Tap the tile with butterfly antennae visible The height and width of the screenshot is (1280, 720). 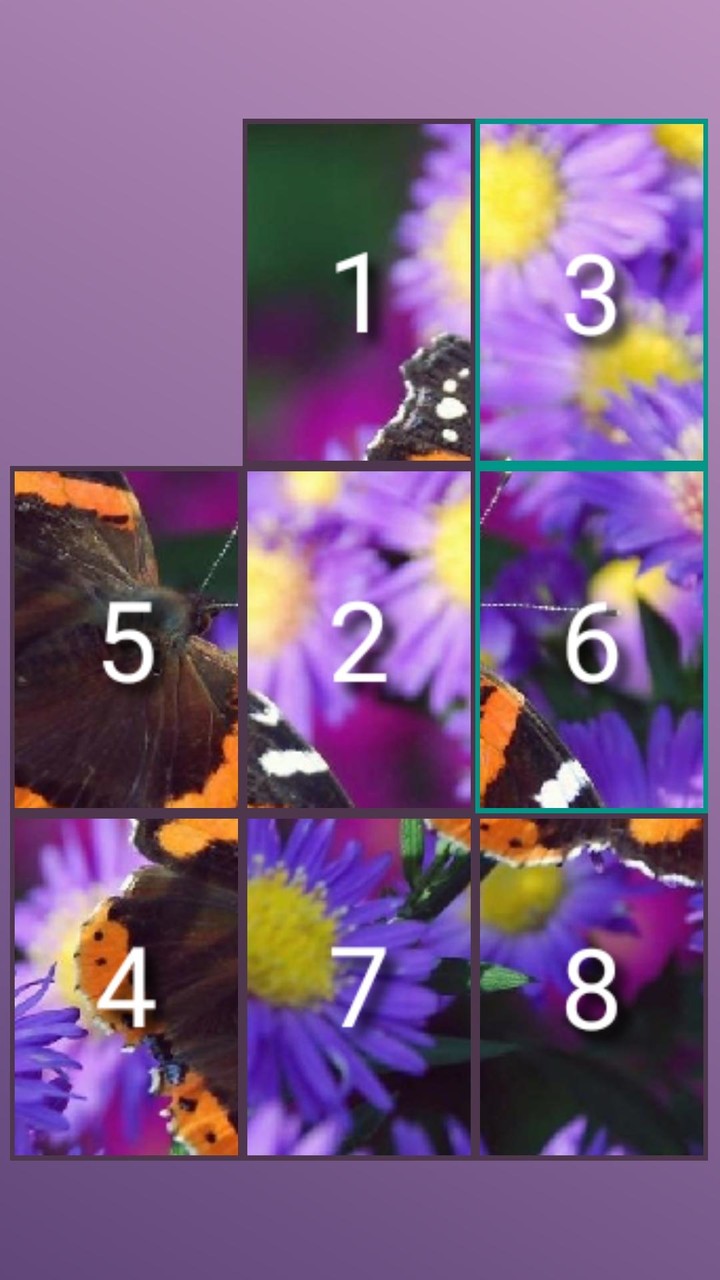tap(127, 640)
